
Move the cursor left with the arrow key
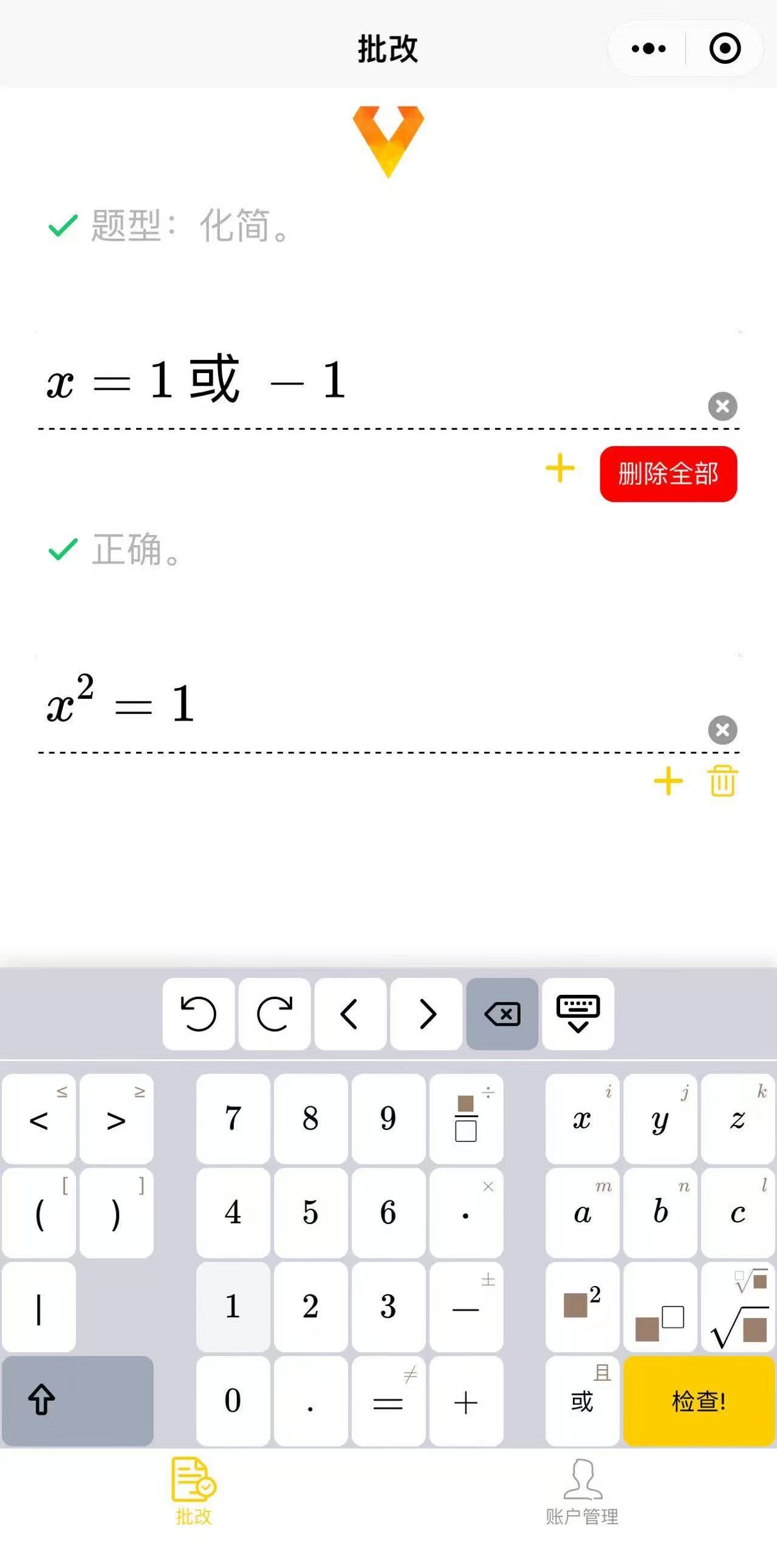(350, 1013)
